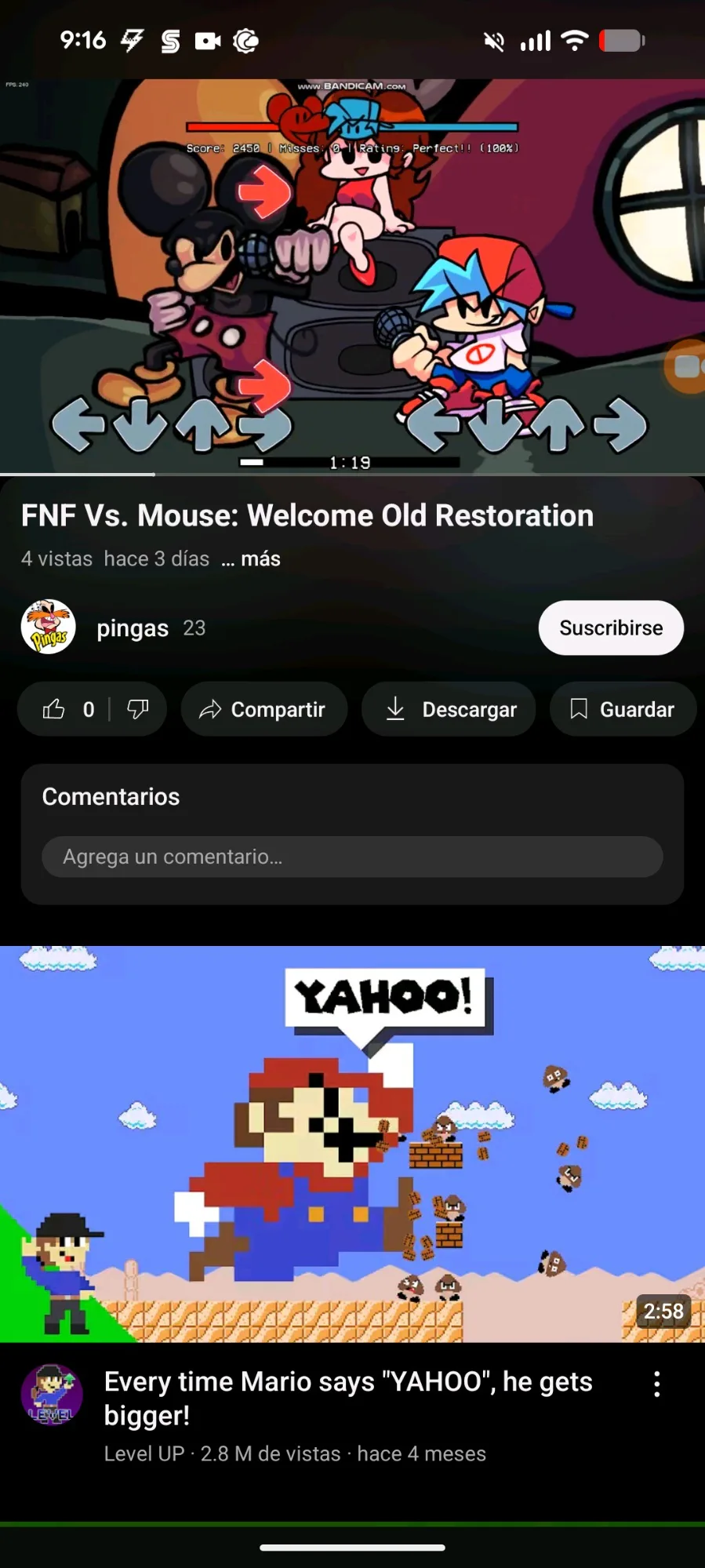Open the Comentarios section
This screenshot has height=1568, width=705.
coord(111,796)
